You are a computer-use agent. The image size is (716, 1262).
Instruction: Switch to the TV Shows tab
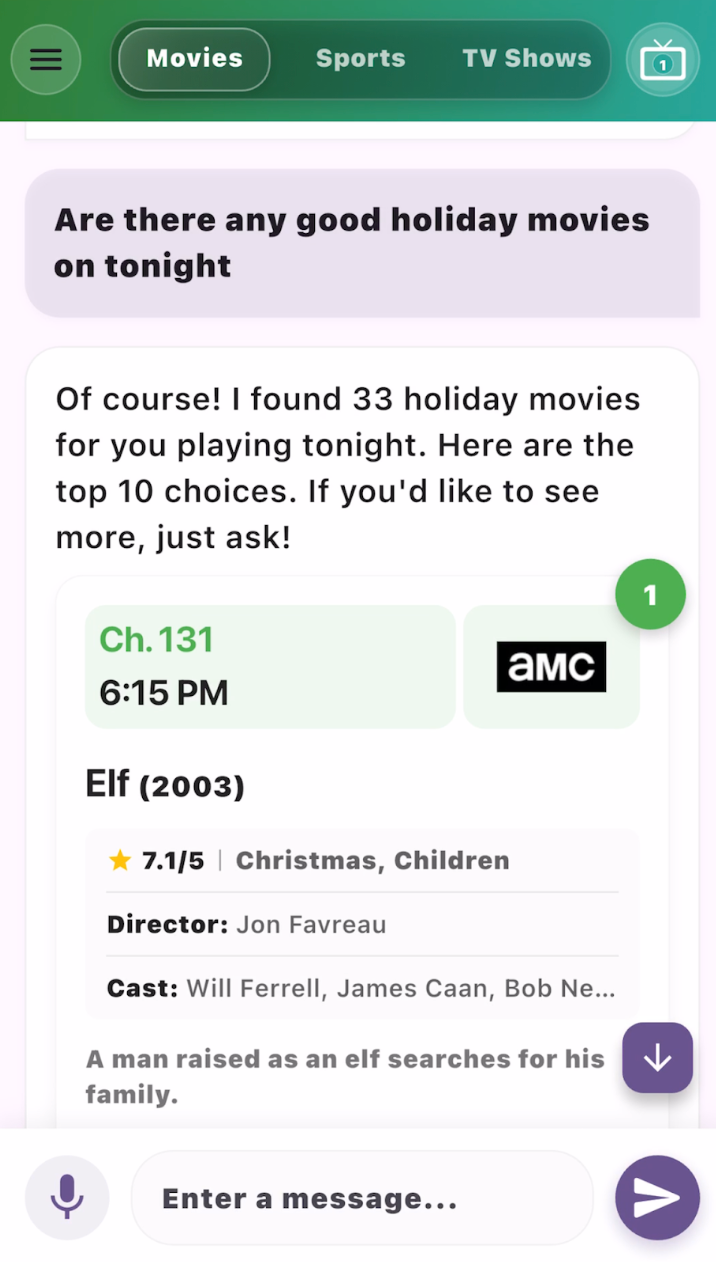click(x=527, y=59)
